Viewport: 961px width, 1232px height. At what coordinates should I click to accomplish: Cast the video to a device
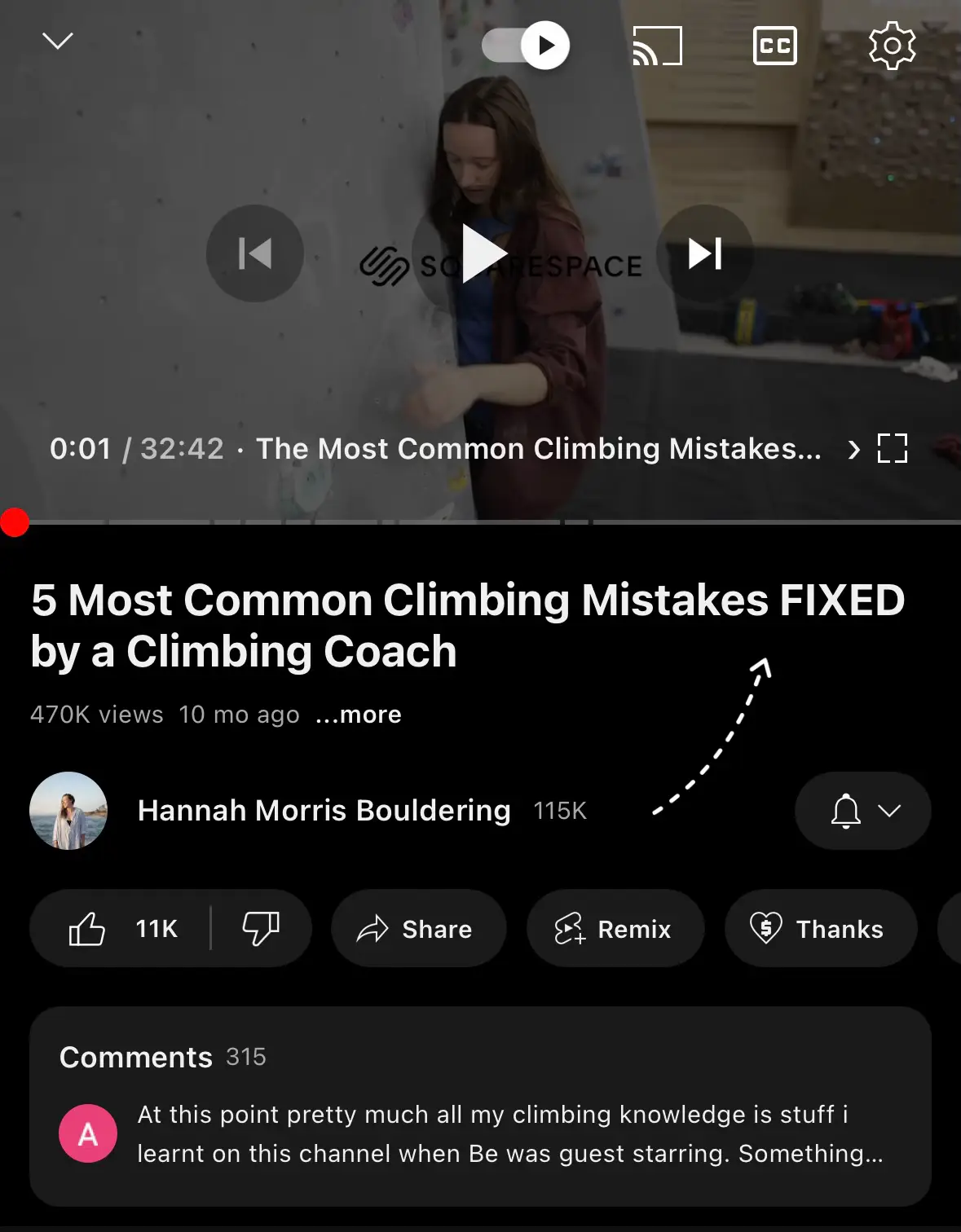(x=657, y=46)
